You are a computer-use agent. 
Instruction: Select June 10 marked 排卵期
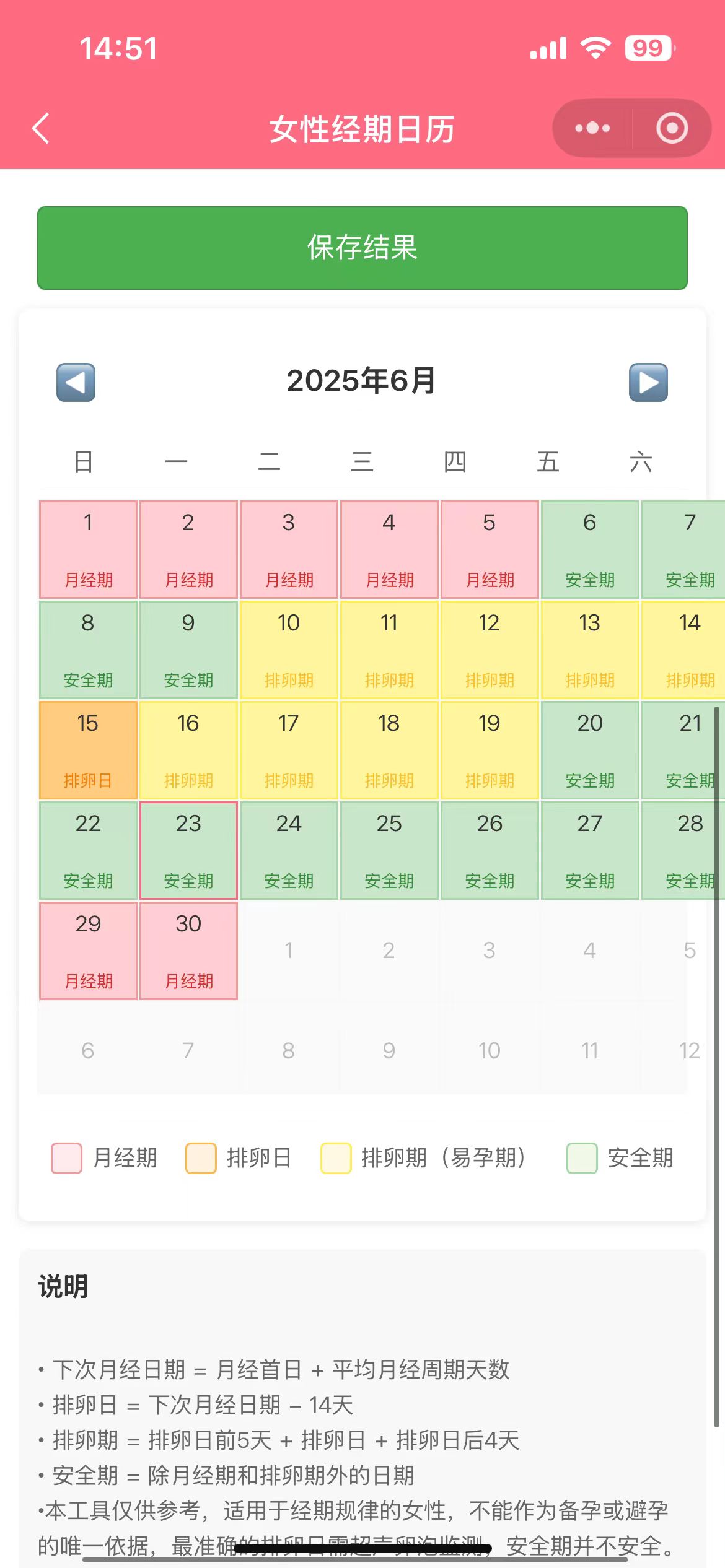(288, 649)
